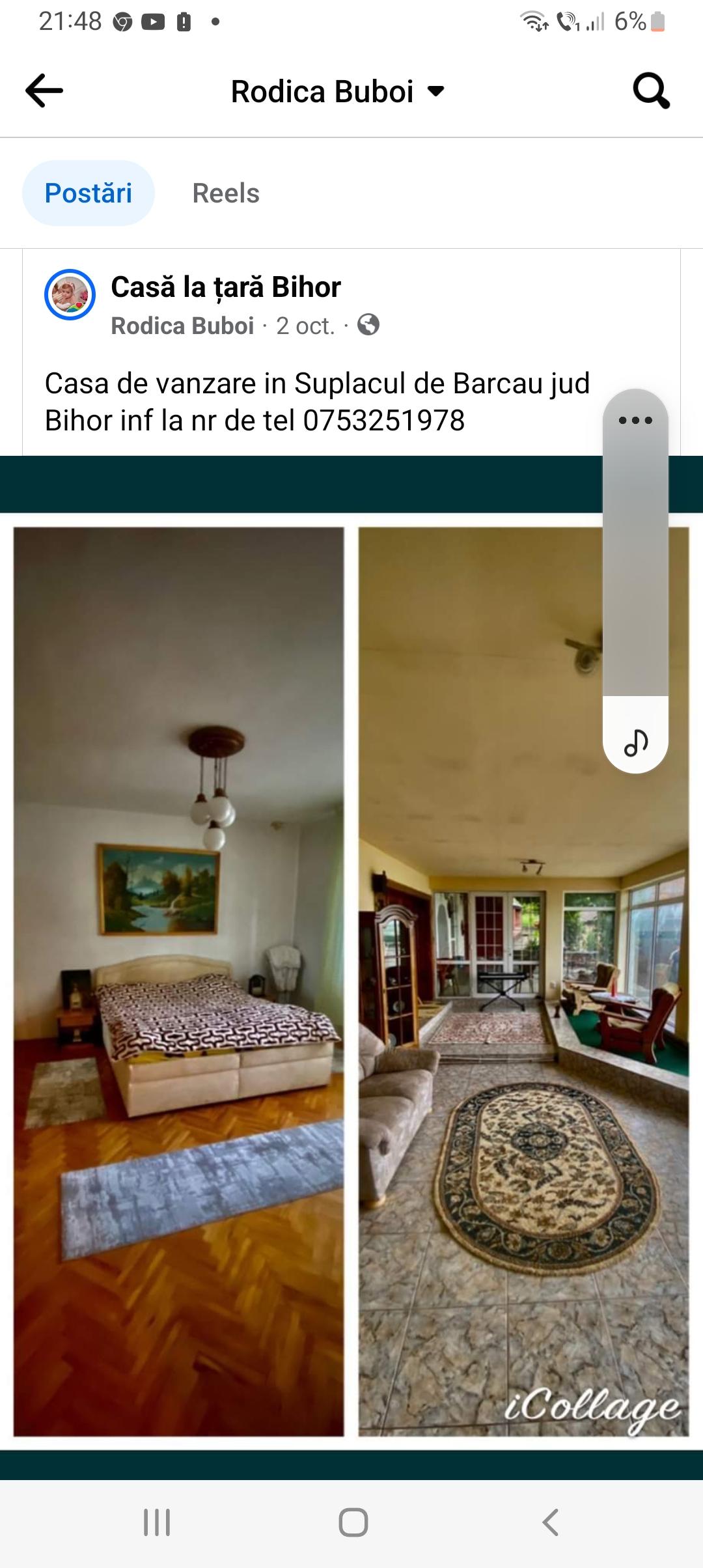703x1568 pixels.
Task: Expand the Rodica Buboi dropdown
Action: click(x=435, y=91)
